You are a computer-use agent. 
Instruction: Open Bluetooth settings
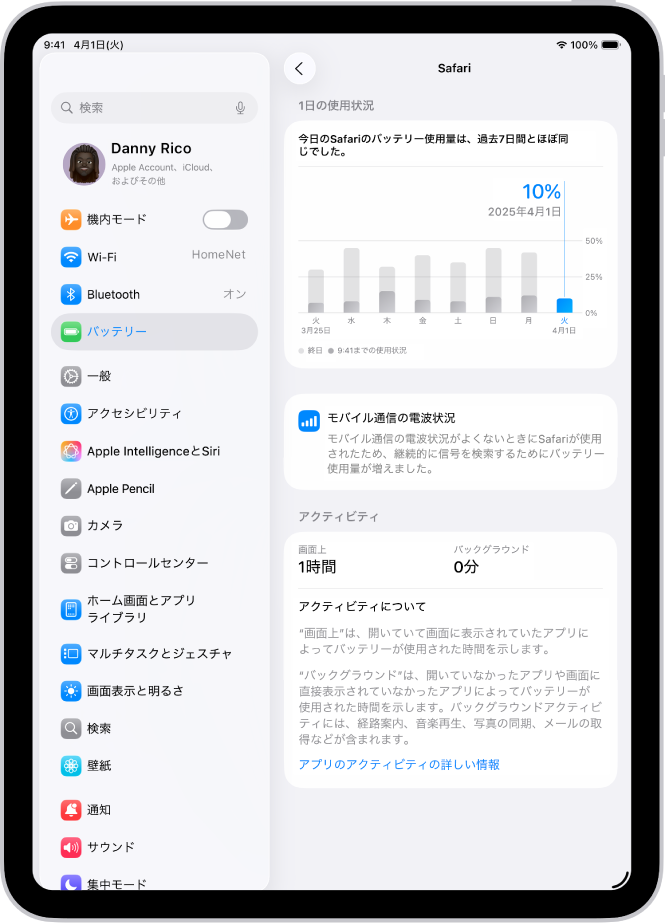click(x=154, y=295)
